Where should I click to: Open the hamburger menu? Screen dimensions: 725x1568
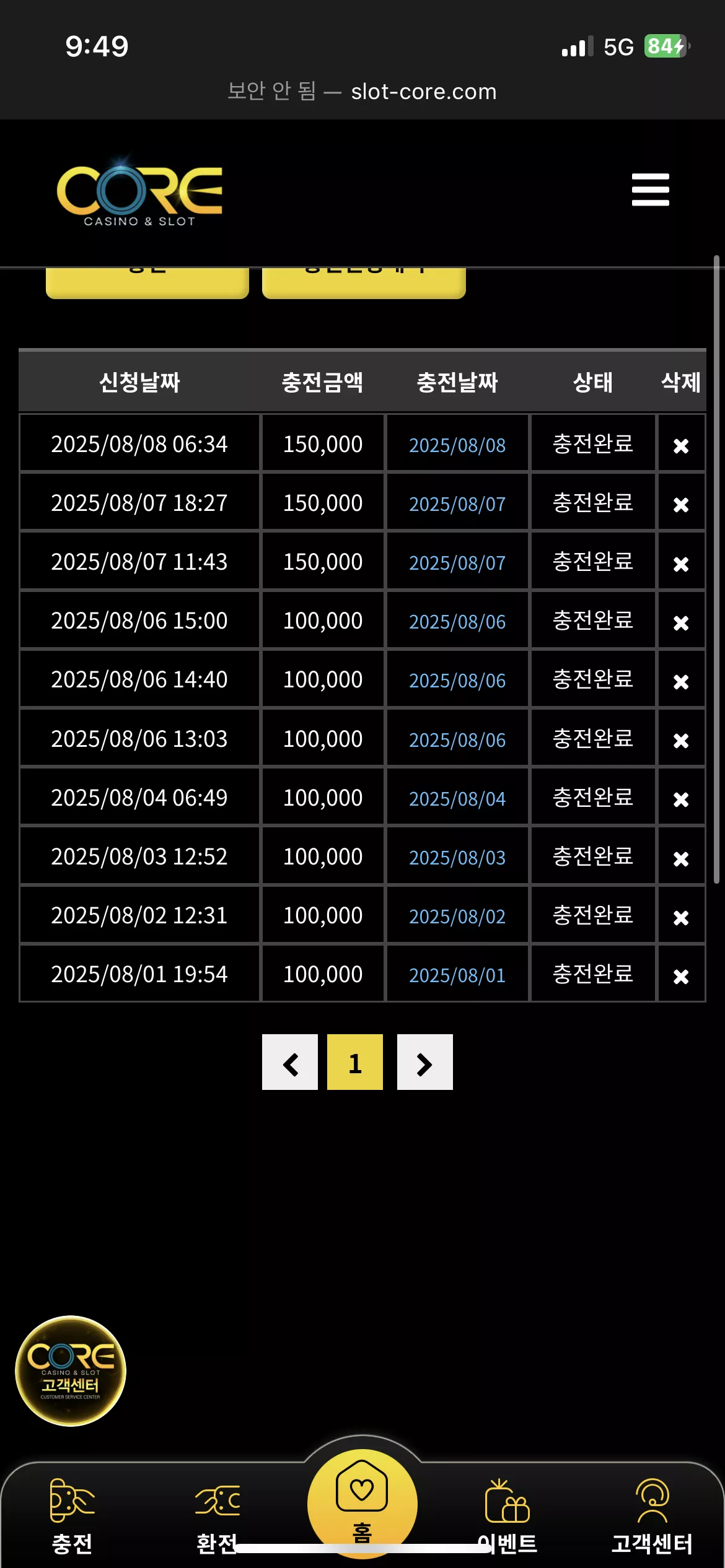tap(650, 189)
